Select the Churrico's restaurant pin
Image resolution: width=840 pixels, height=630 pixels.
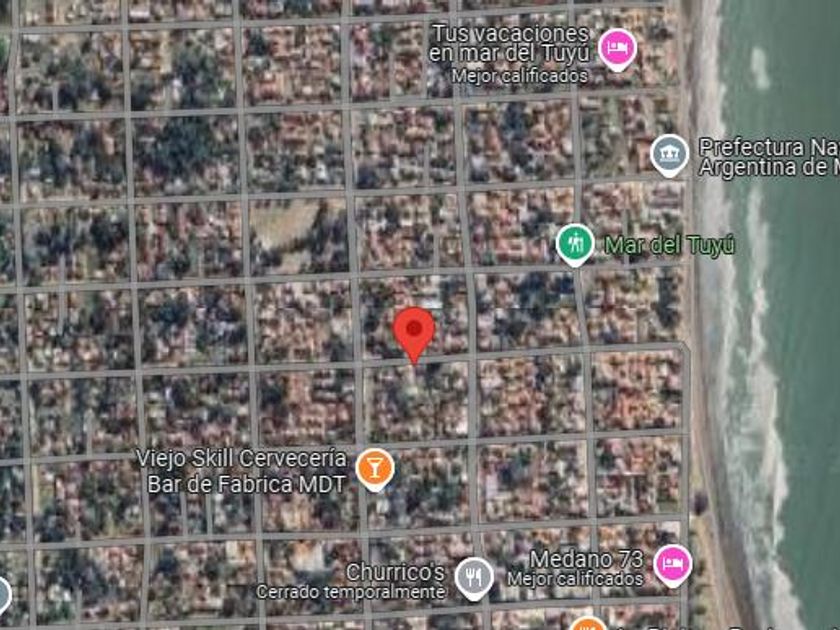474,579
